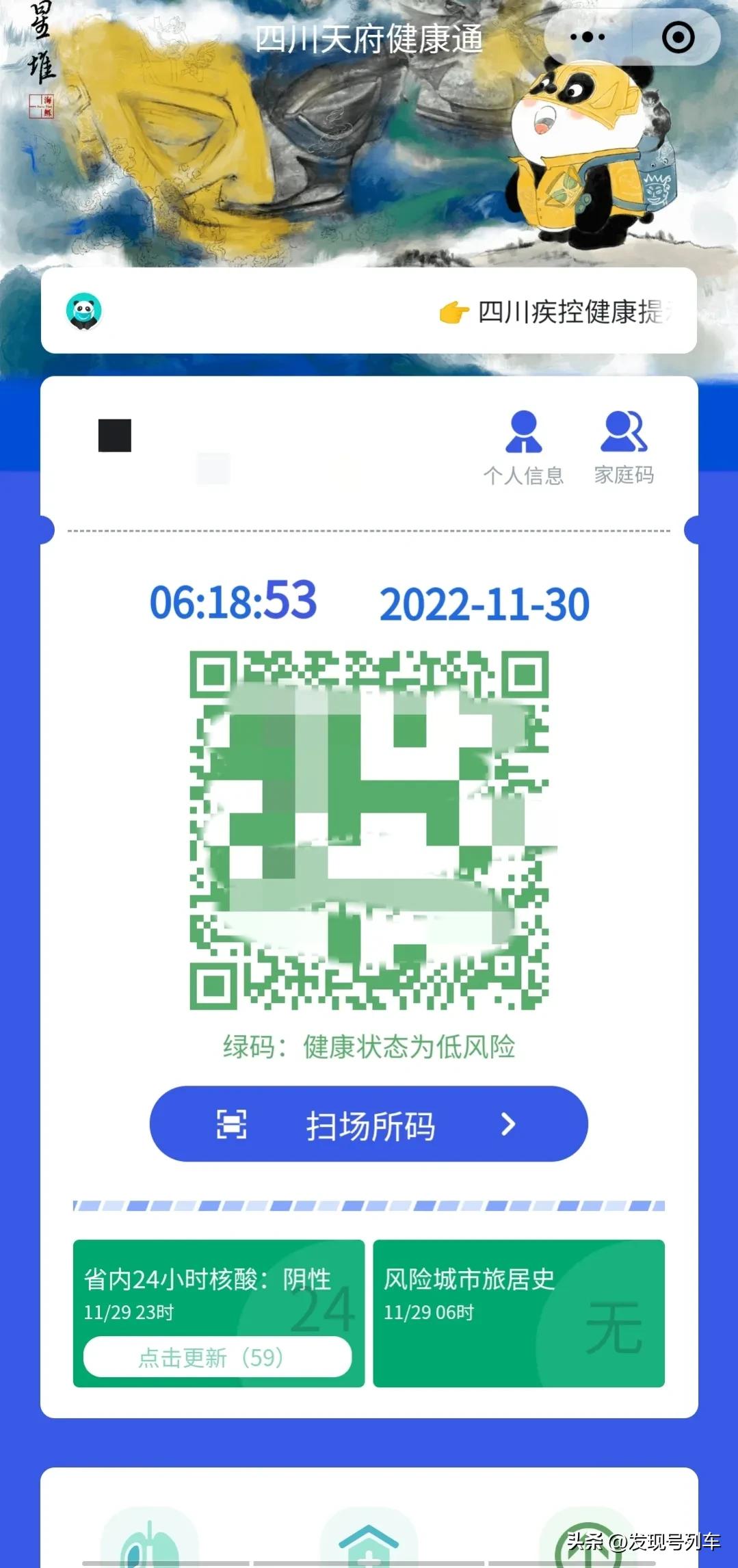738x1568 pixels.
Task: Tap the clock showing 06:18:53
Action: (233, 602)
